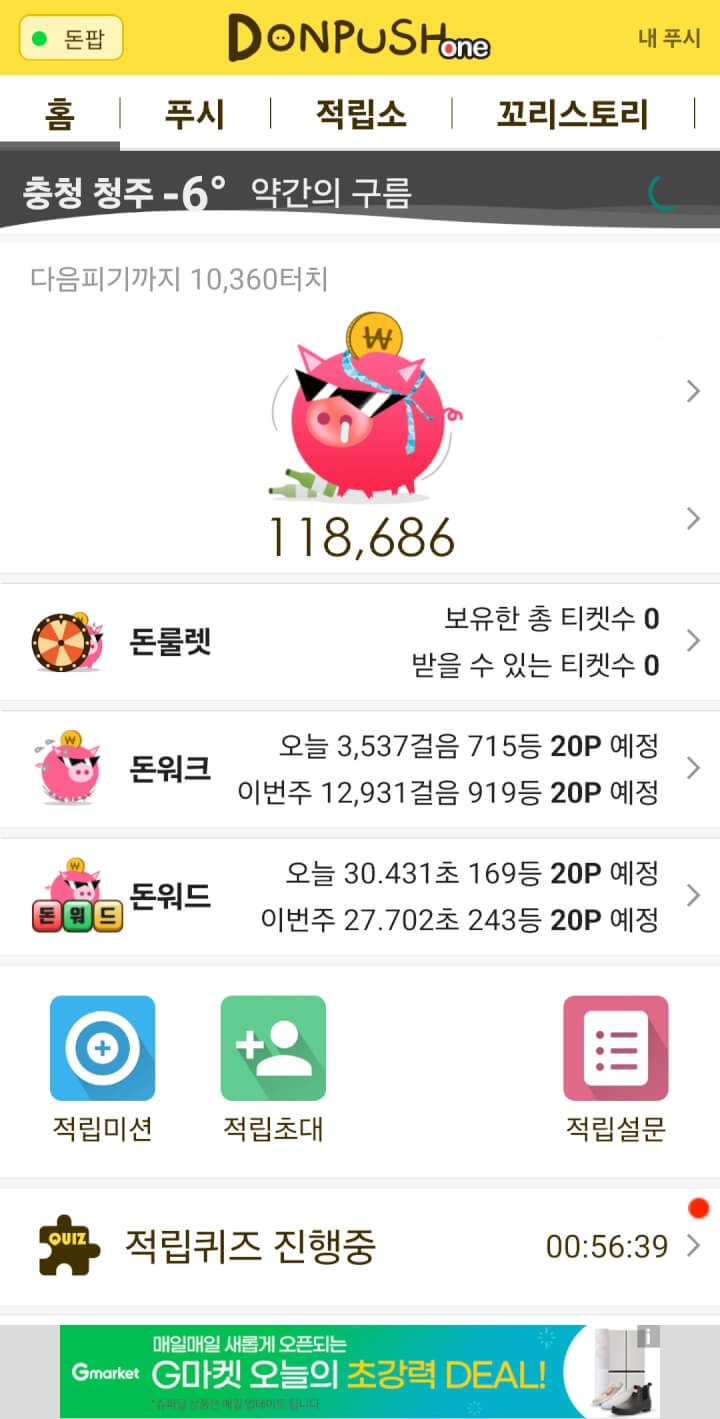
Task: Open 내 푸시 page
Action: (x=669, y=39)
